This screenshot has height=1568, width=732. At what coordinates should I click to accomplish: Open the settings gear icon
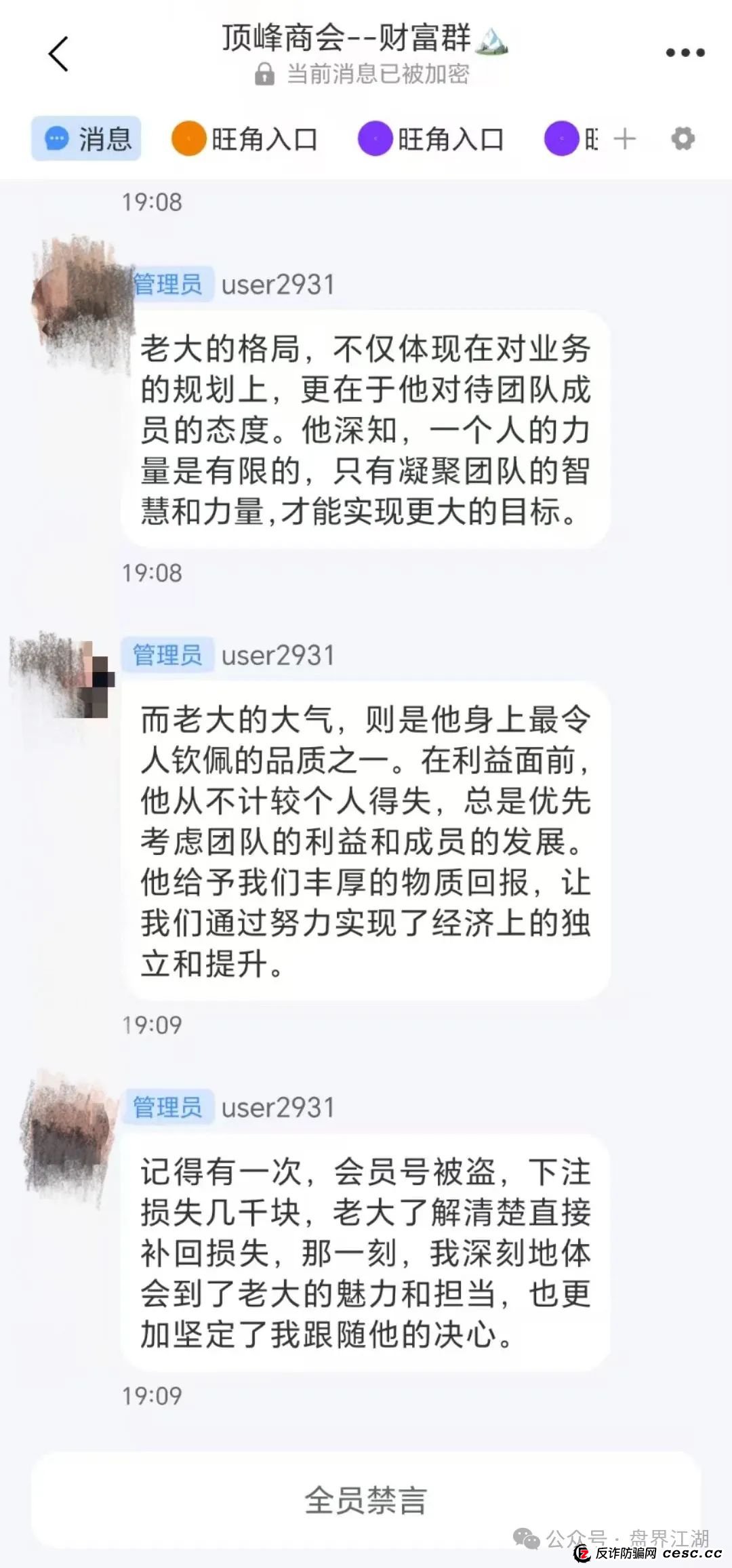point(683,138)
